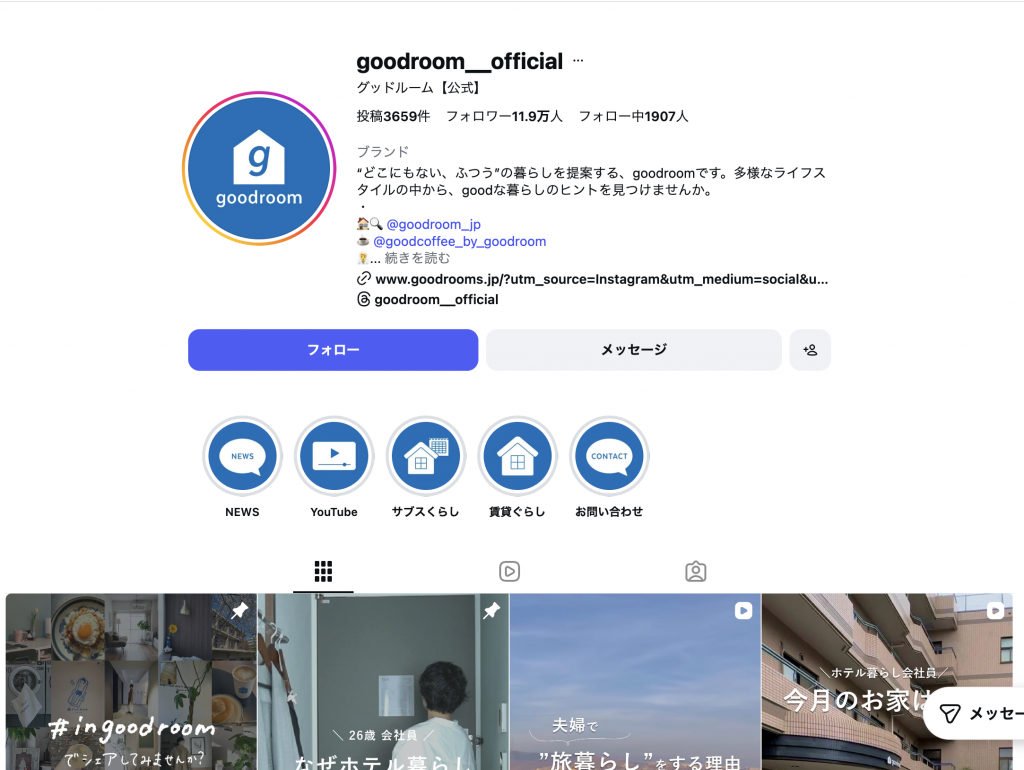
Task: Tap the メッセージ button
Action: (x=633, y=350)
